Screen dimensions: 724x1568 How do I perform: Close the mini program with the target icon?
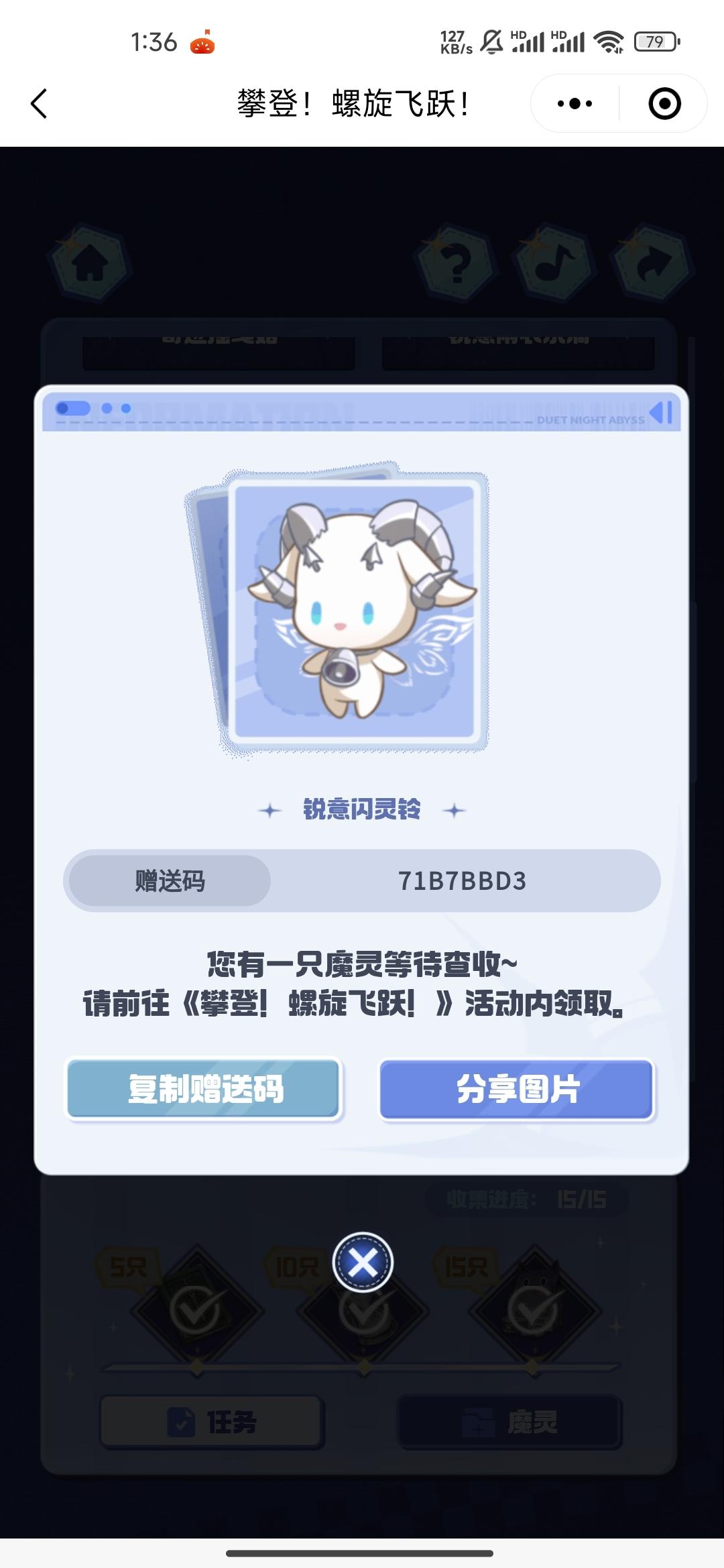point(664,104)
